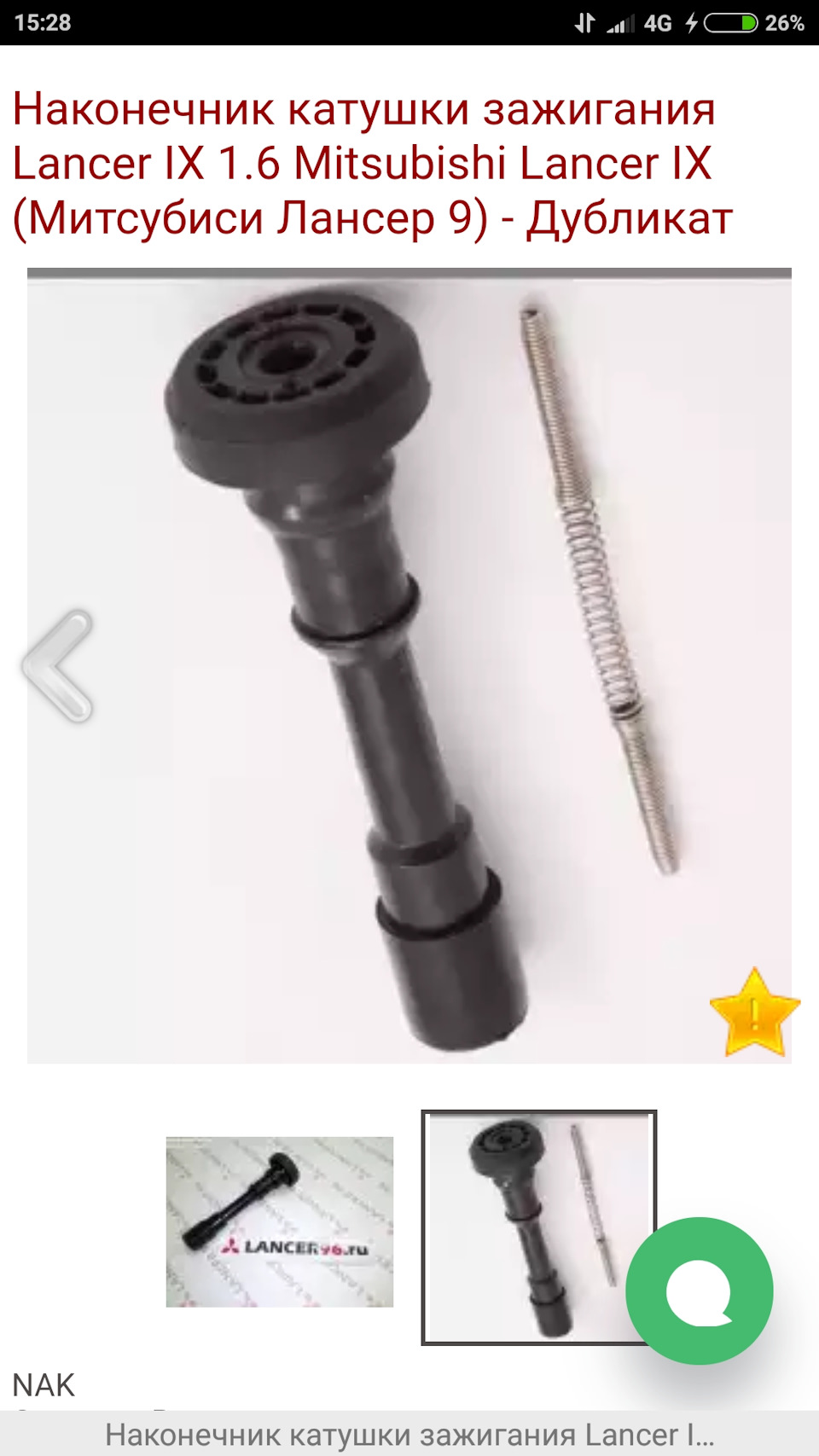Viewport: 819px width, 1456px height.
Task: Select the Lancer96.ru thumbnail photo
Action: (279, 1221)
